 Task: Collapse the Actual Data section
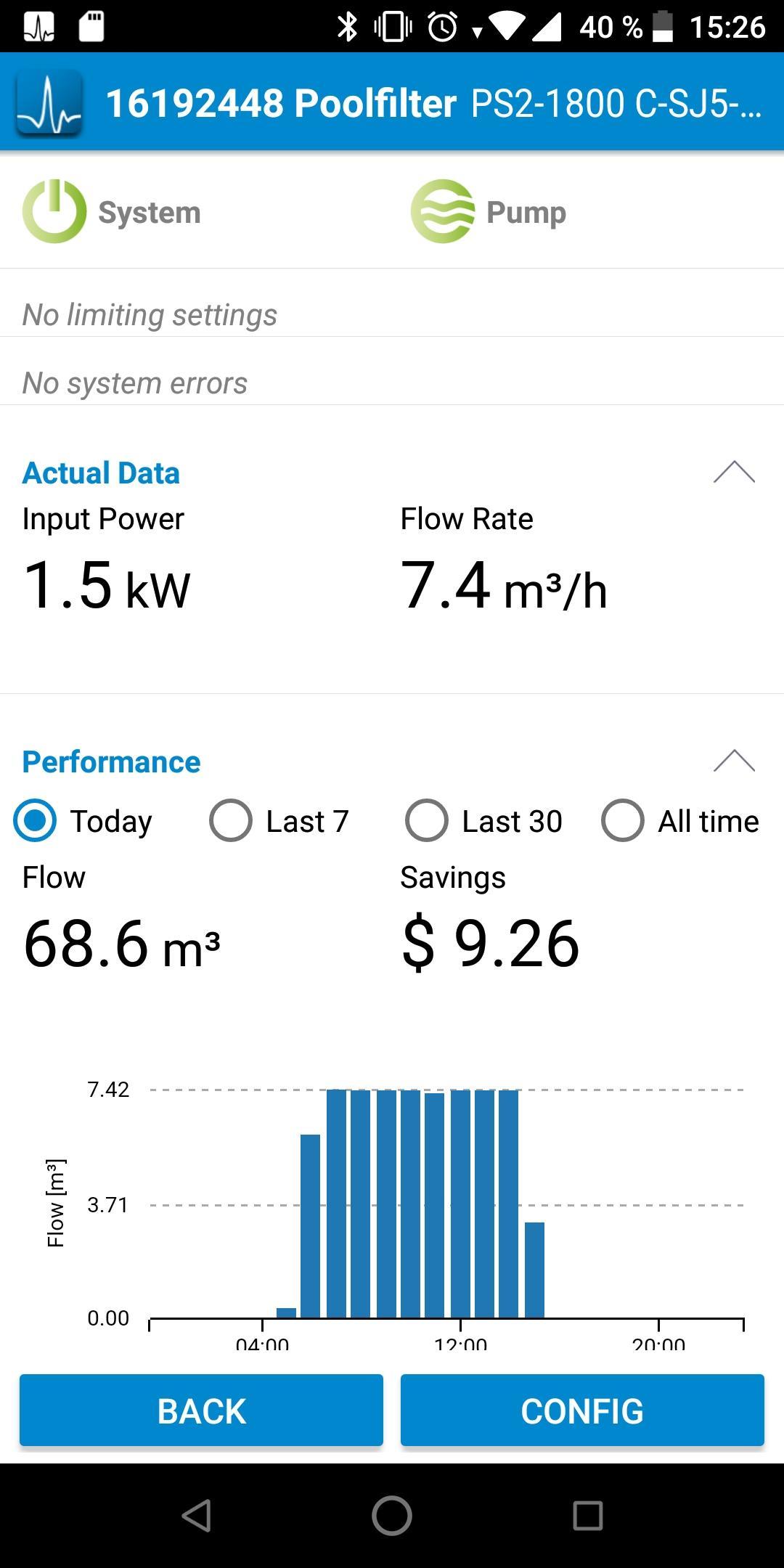coord(734,473)
